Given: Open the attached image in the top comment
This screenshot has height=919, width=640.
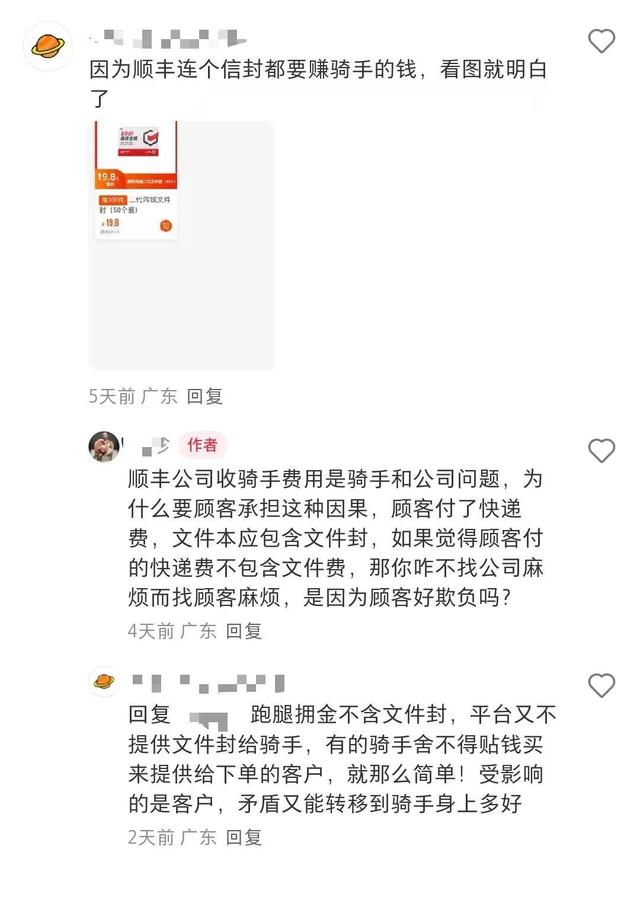Looking at the screenshot, I should [181, 245].
